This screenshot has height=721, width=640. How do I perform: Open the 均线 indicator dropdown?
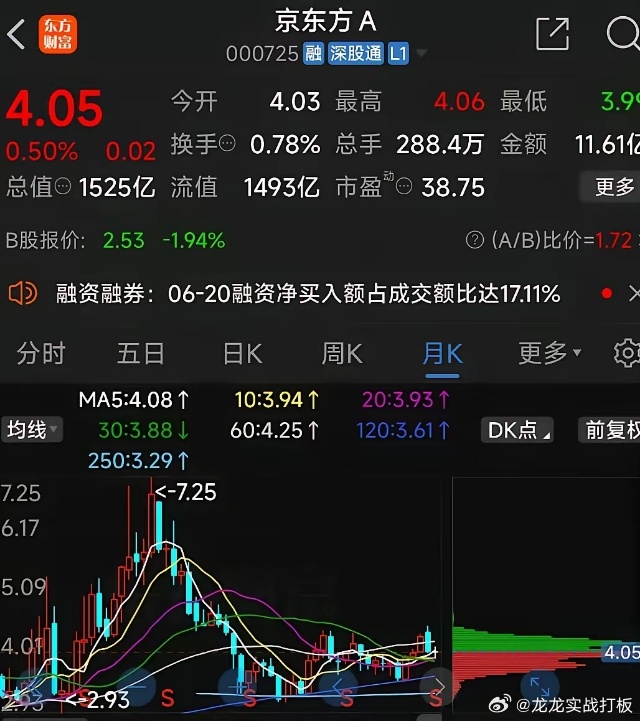pos(32,430)
